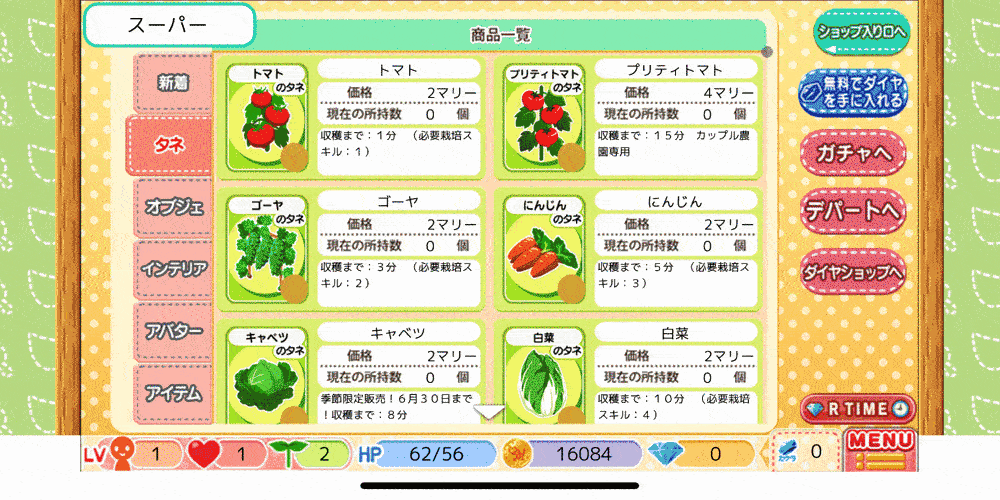Select the トマト seed item
1000x500 pixels.
[267, 119]
